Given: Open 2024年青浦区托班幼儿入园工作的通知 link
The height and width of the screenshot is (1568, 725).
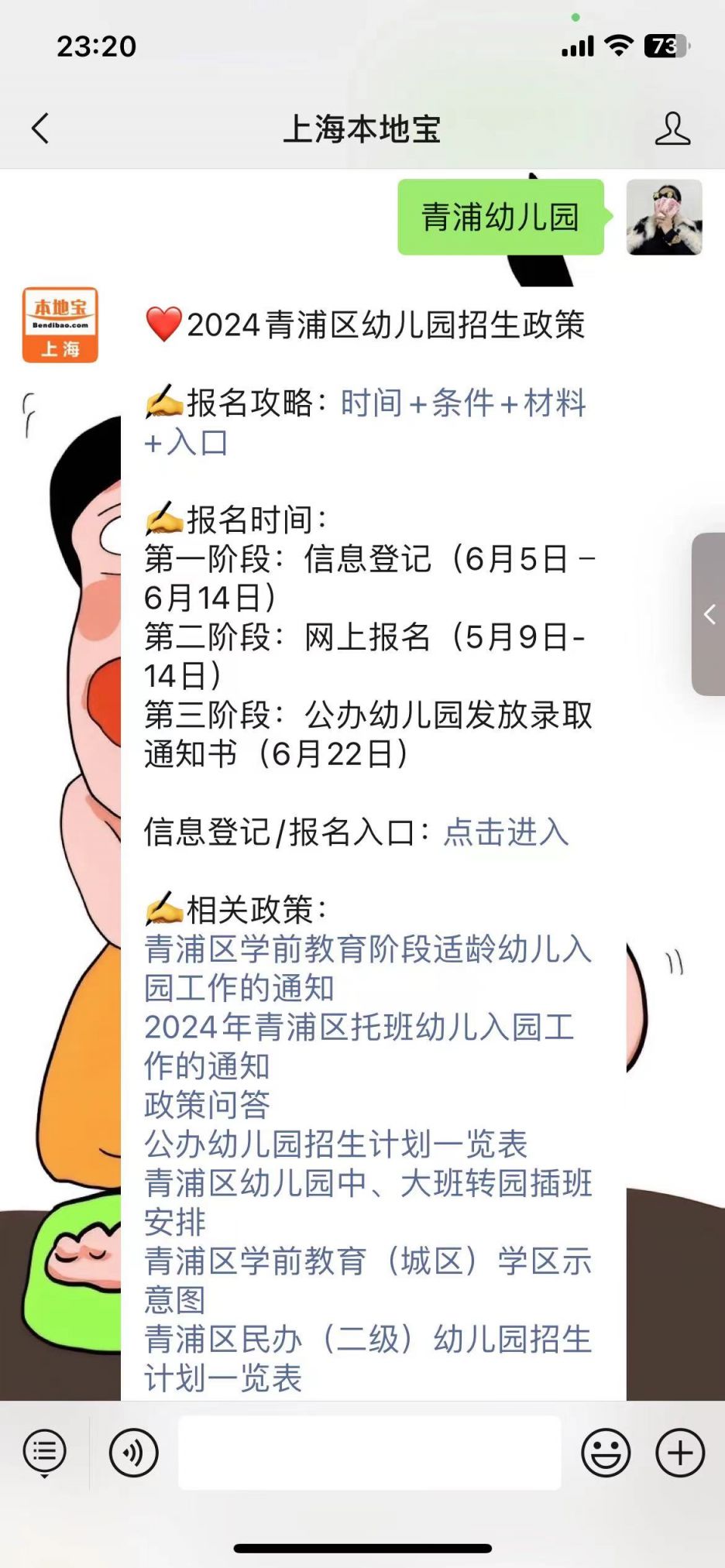Looking at the screenshot, I should 359,1028.
